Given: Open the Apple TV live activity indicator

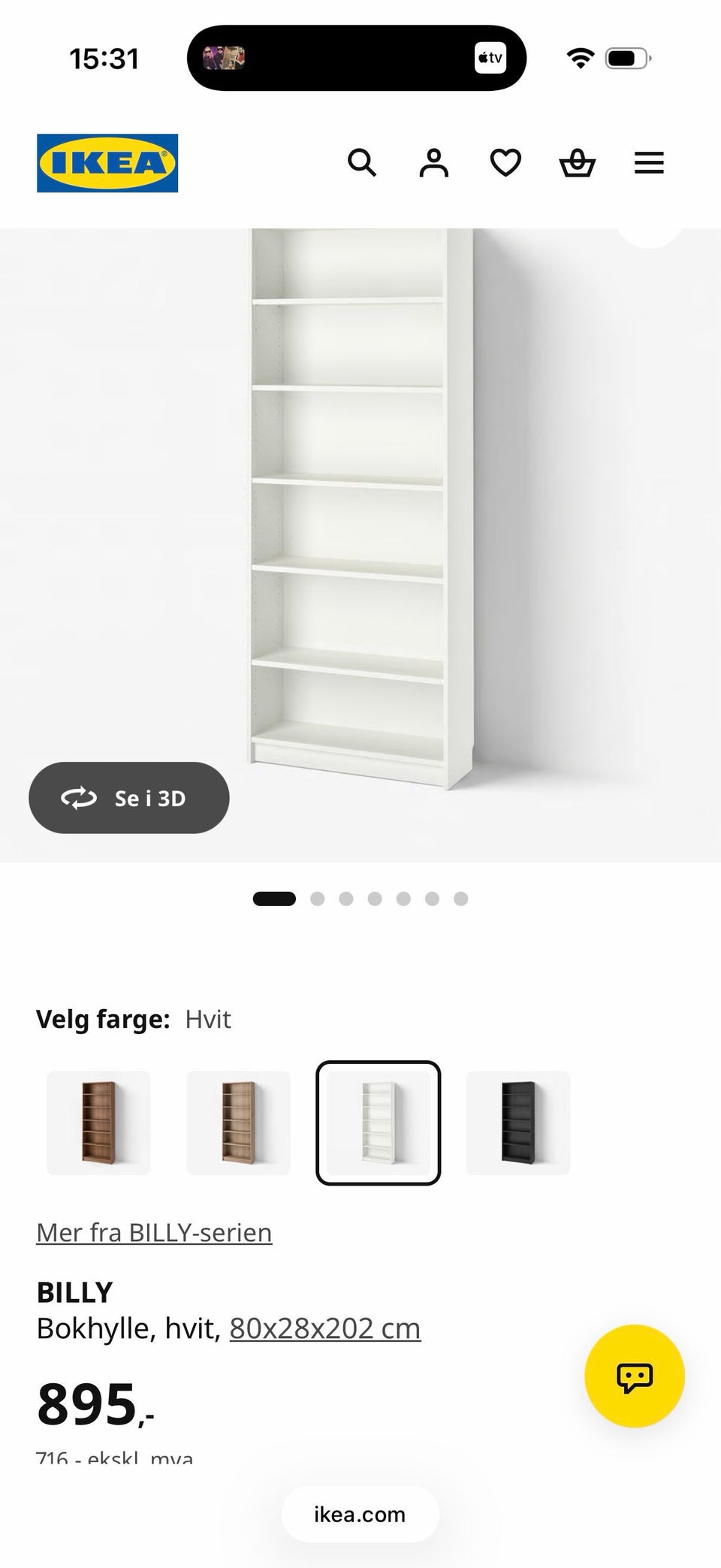Looking at the screenshot, I should click(x=490, y=58).
